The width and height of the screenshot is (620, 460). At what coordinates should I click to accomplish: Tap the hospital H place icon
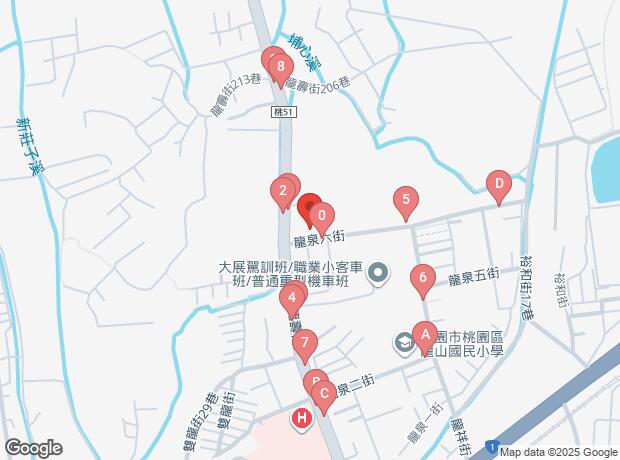300,418
